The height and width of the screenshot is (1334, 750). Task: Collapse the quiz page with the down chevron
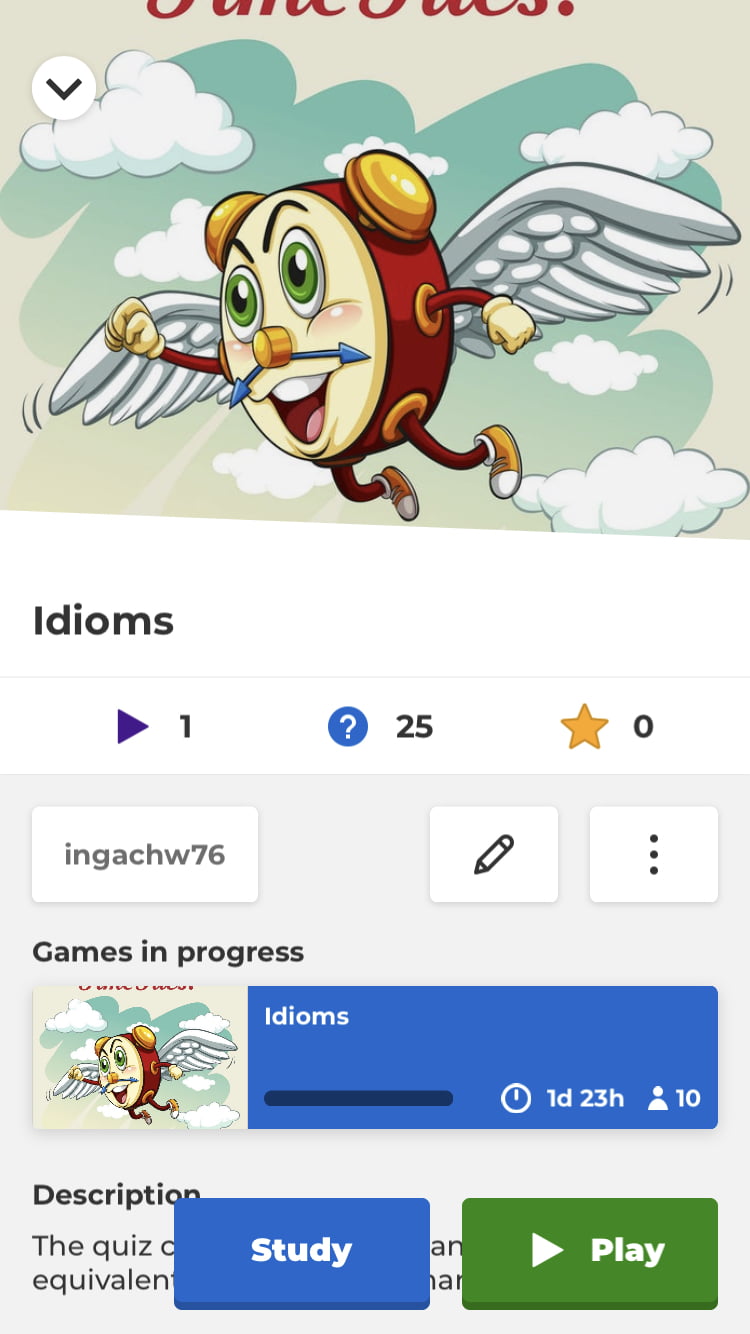(64, 89)
